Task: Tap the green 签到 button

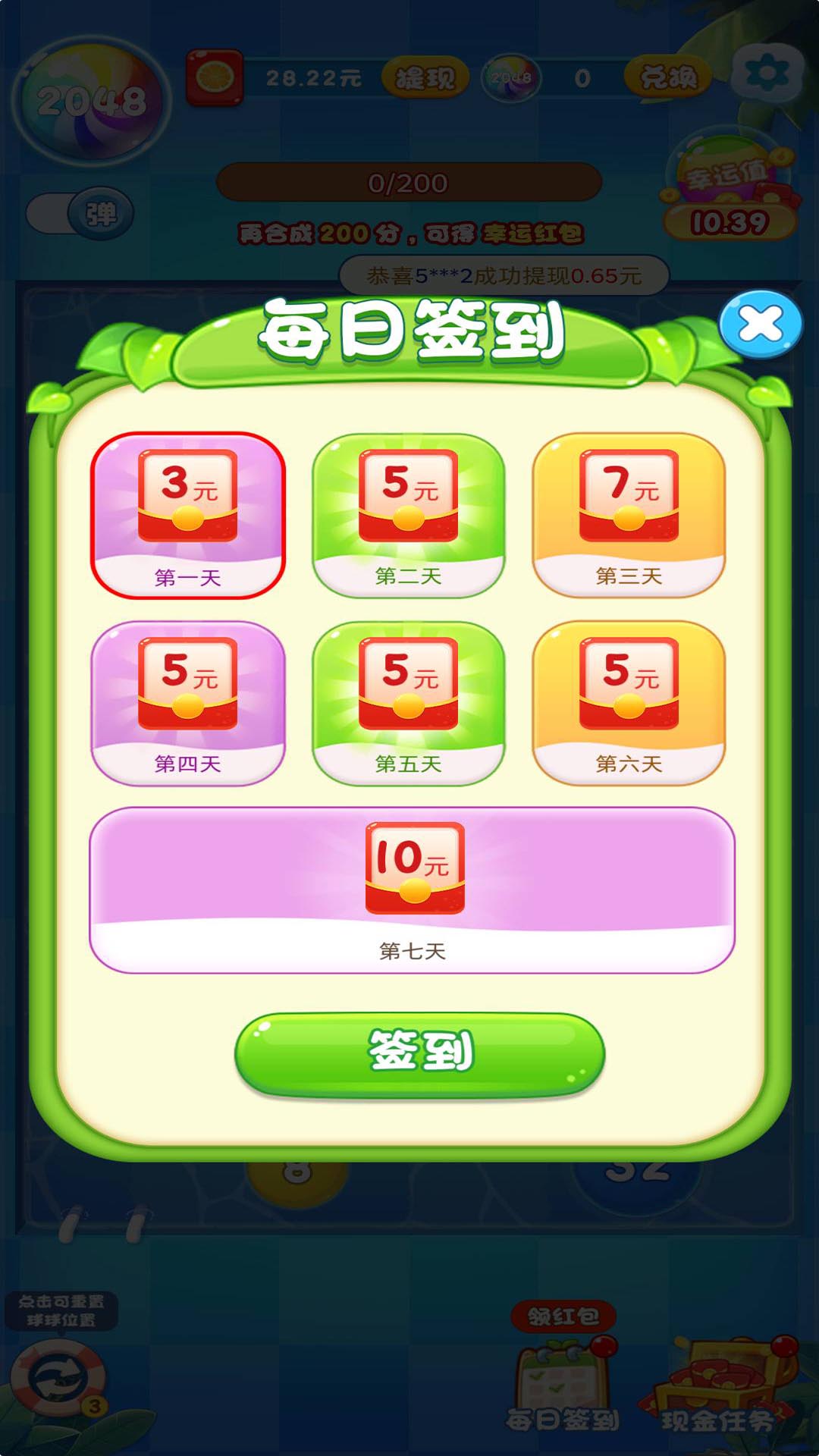Action: click(x=419, y=1053)
